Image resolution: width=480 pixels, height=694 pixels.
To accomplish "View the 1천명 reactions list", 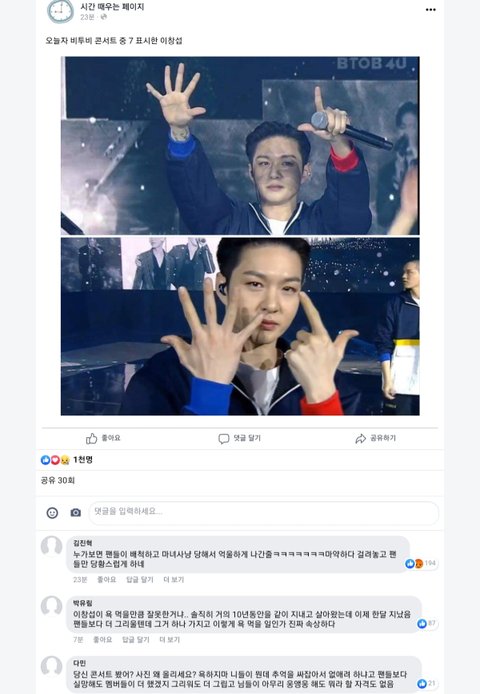I will [67, 460].
